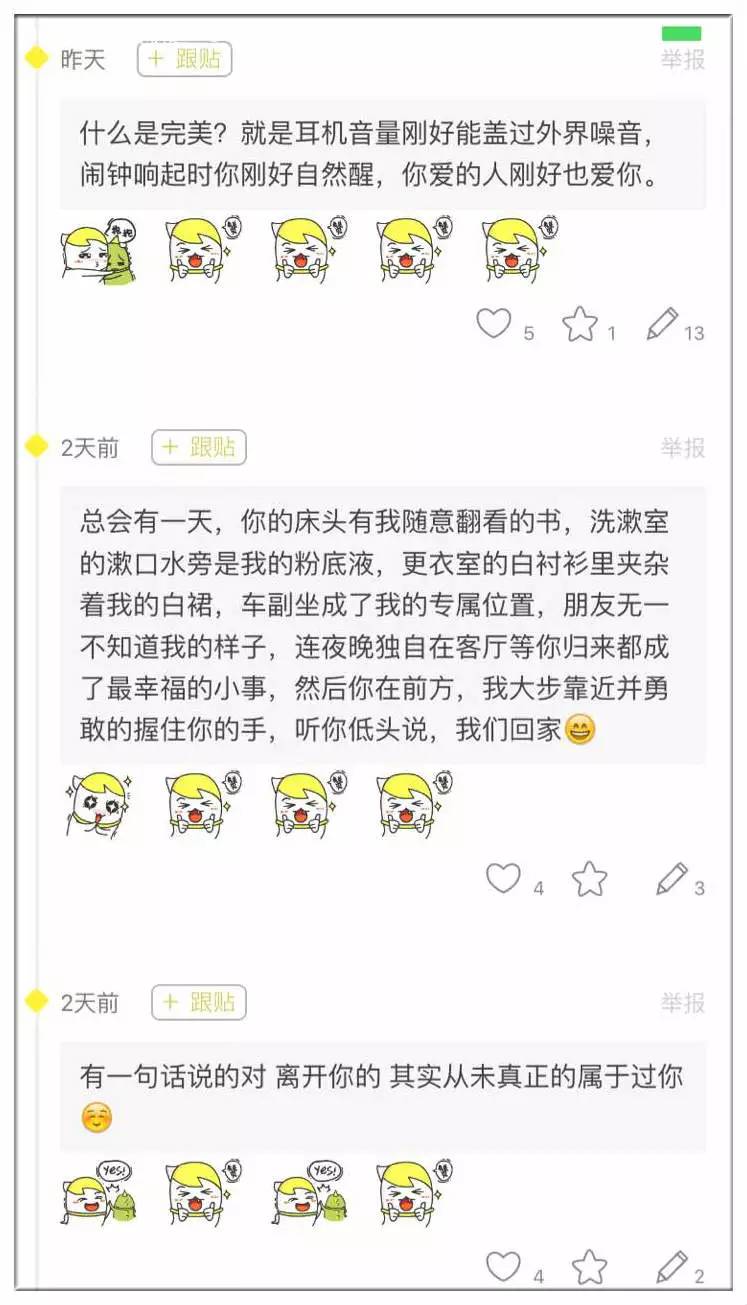Image resolution: width=747 pixels, height=1305 pixels.
Task: Tap 跟贴 on yesterday's comment
Action: [x=185, y=59]
